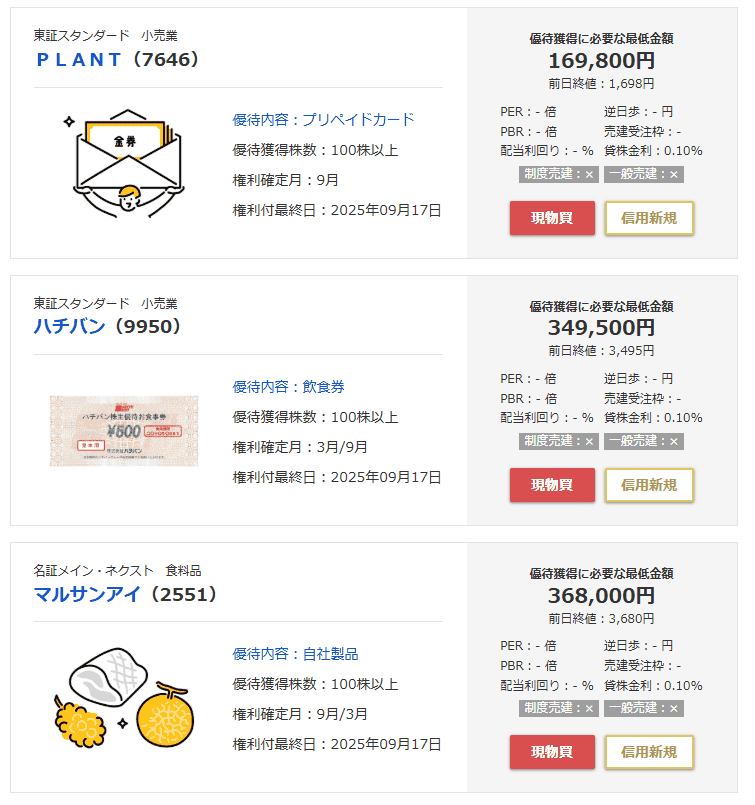Tap 信用新規 for PLANT
Viewport: 755px width, 805px height.
tap(649, 218)
